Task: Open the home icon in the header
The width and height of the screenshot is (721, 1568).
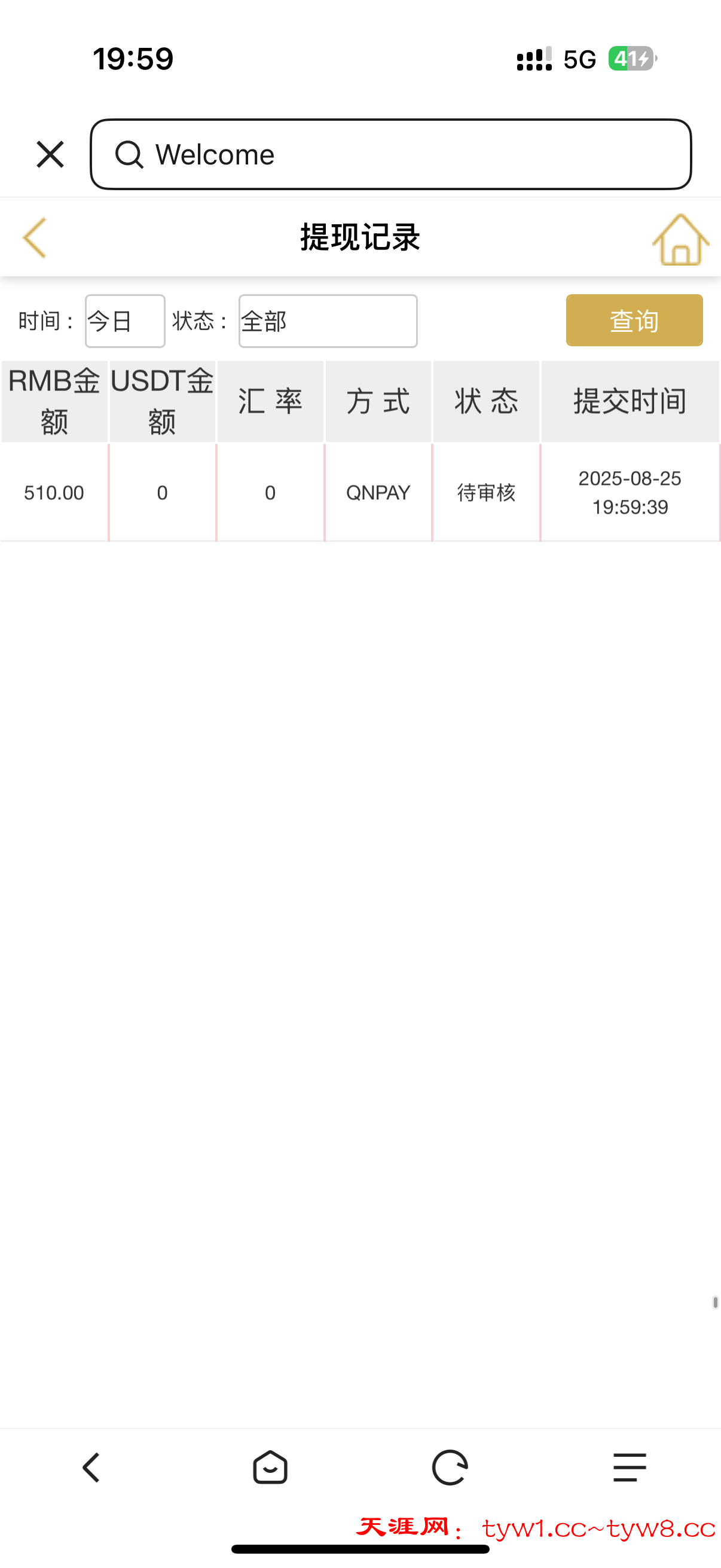Action: pyautogui.click(x=680, y=239)
